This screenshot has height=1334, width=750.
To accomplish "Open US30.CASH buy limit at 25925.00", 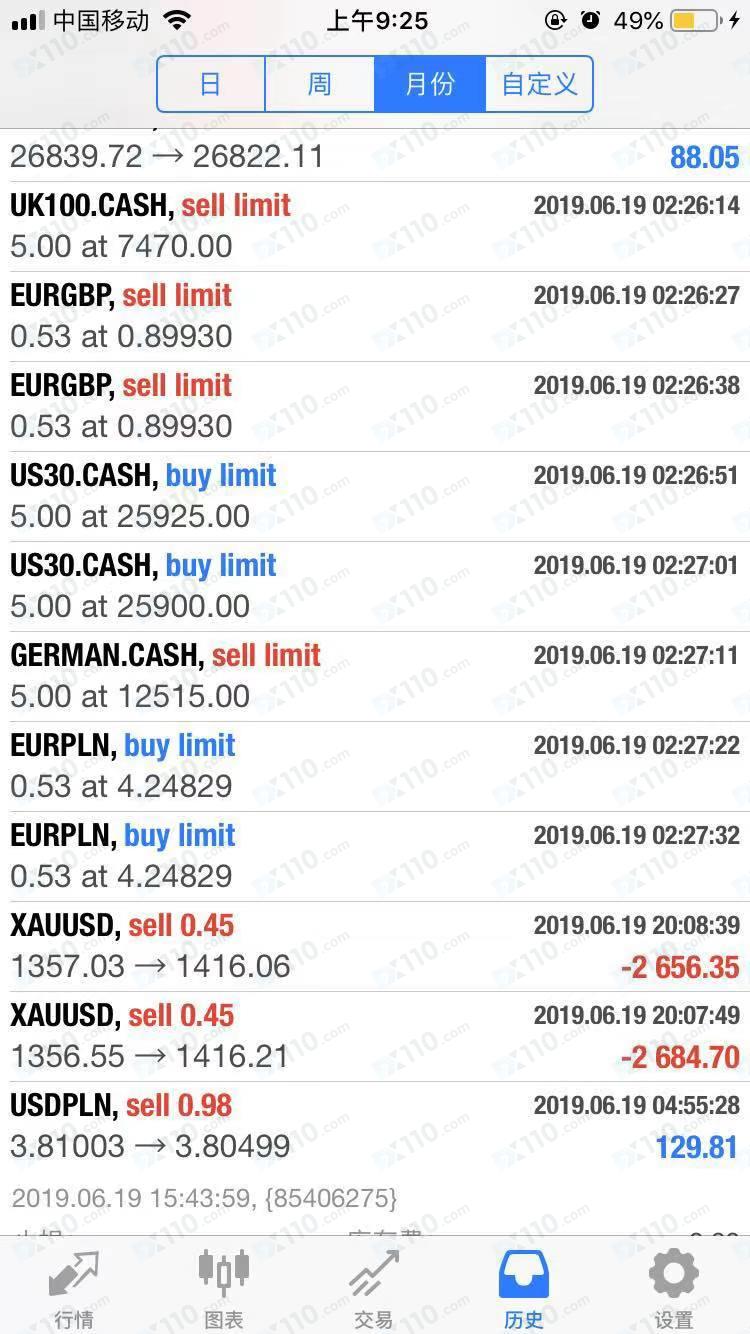I will (x=374, y=496).
